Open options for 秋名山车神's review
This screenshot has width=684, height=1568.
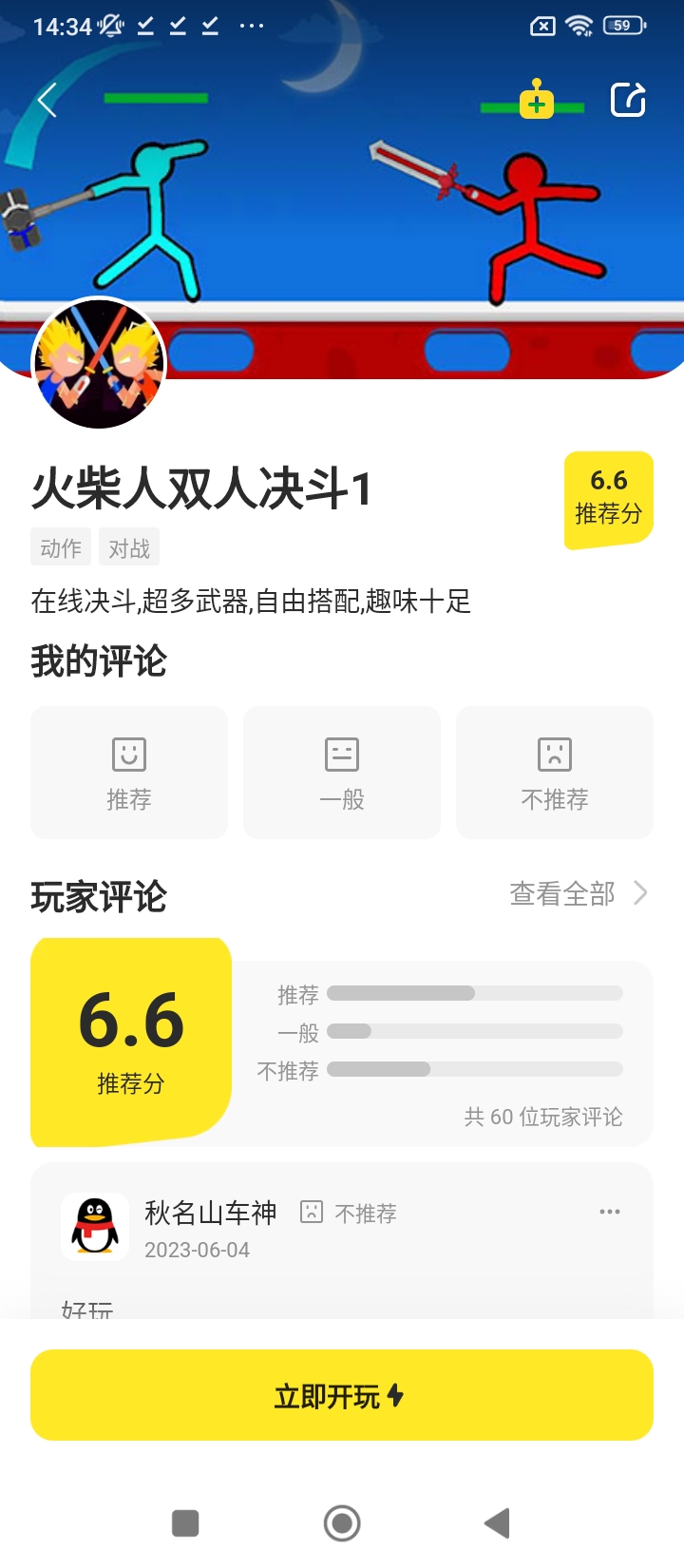pyautogui.click(x=610, y=1213)
